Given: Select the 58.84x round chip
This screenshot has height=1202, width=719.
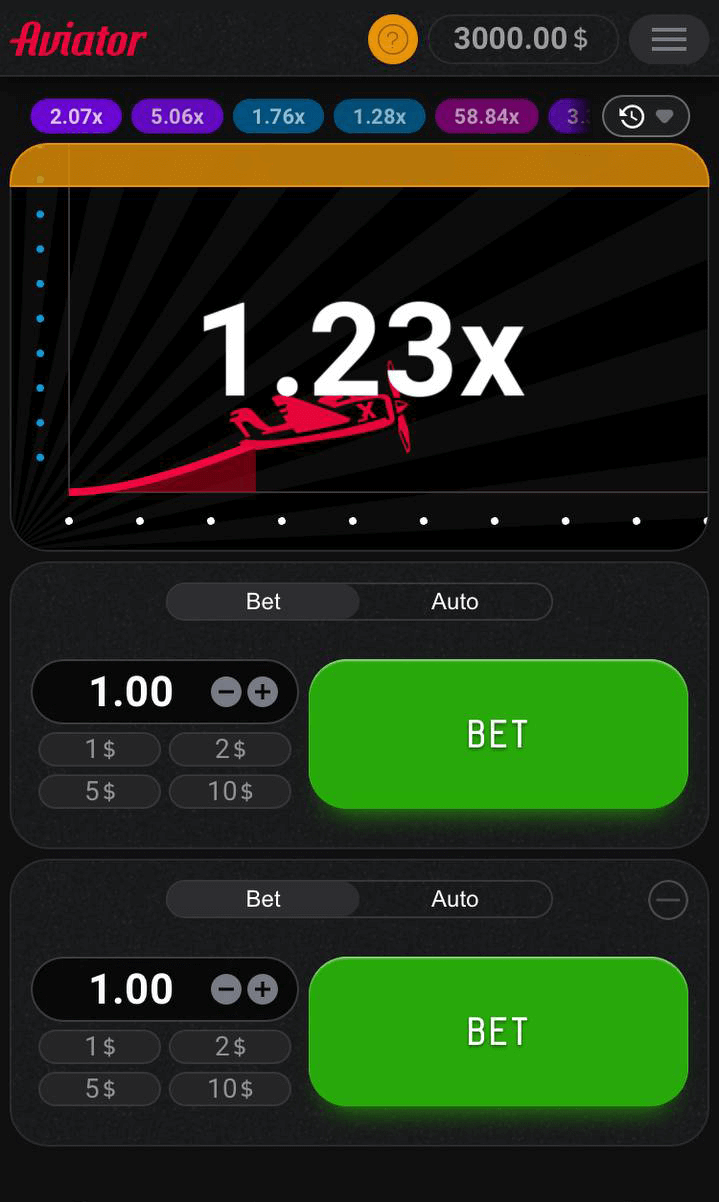Looking at the screenshot, I should point(486,116).
